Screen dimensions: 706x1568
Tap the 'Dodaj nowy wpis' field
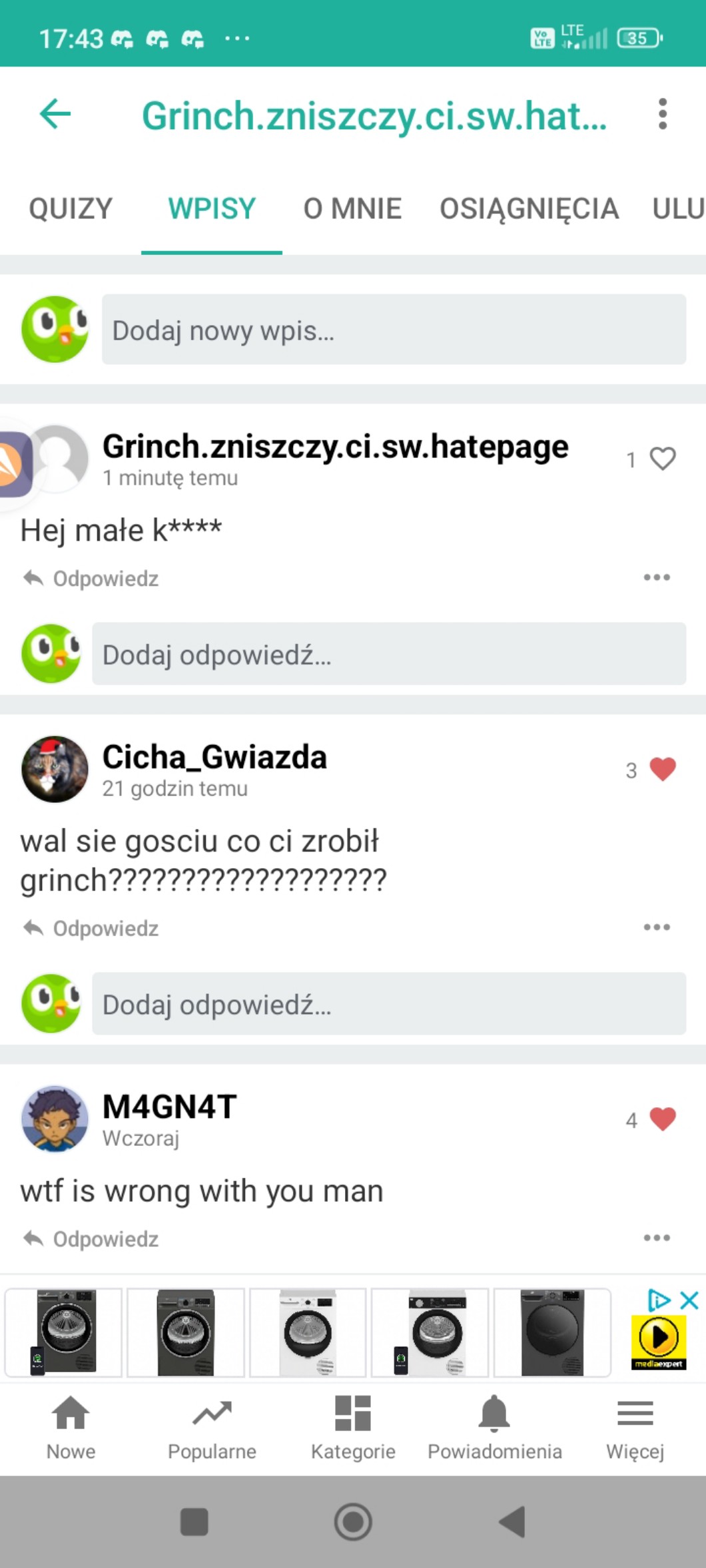pos(393,330)
